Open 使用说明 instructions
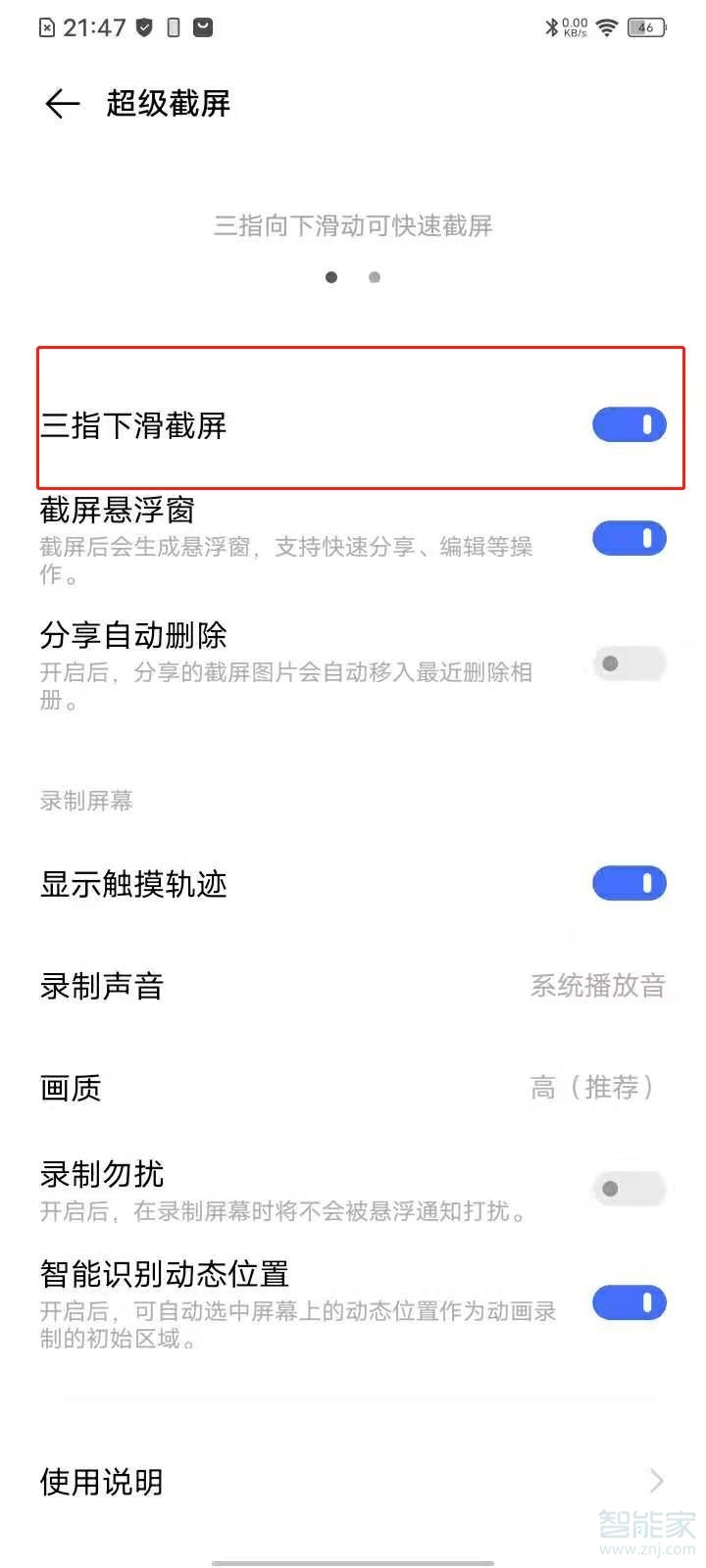The height and width of the screenshot is (1568, 706). point(353,1482)
